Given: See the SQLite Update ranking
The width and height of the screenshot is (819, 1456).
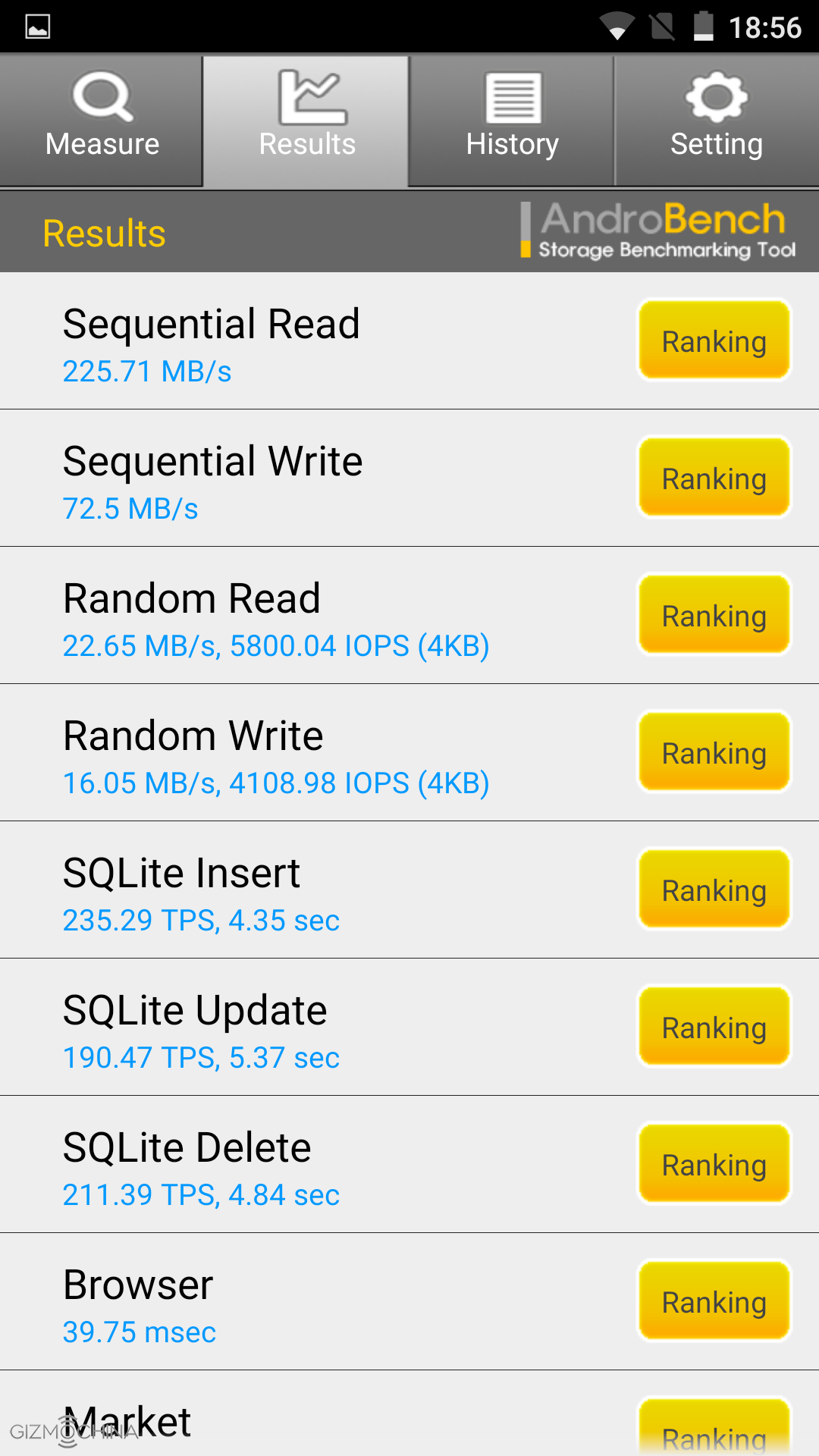Looking at the screenshot, I should pos(714,1027).
